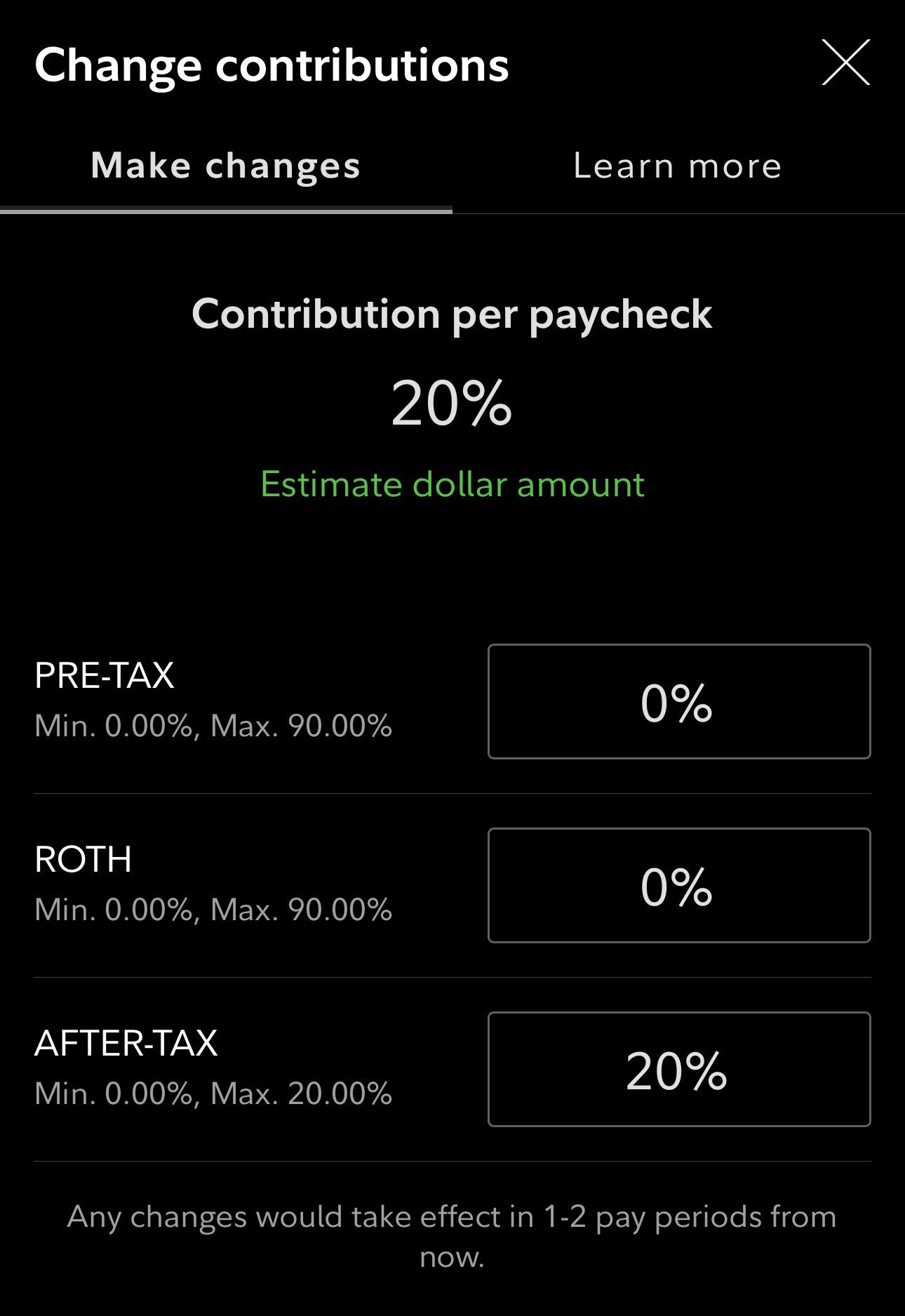Select the Make changes tab

(225, 166)
